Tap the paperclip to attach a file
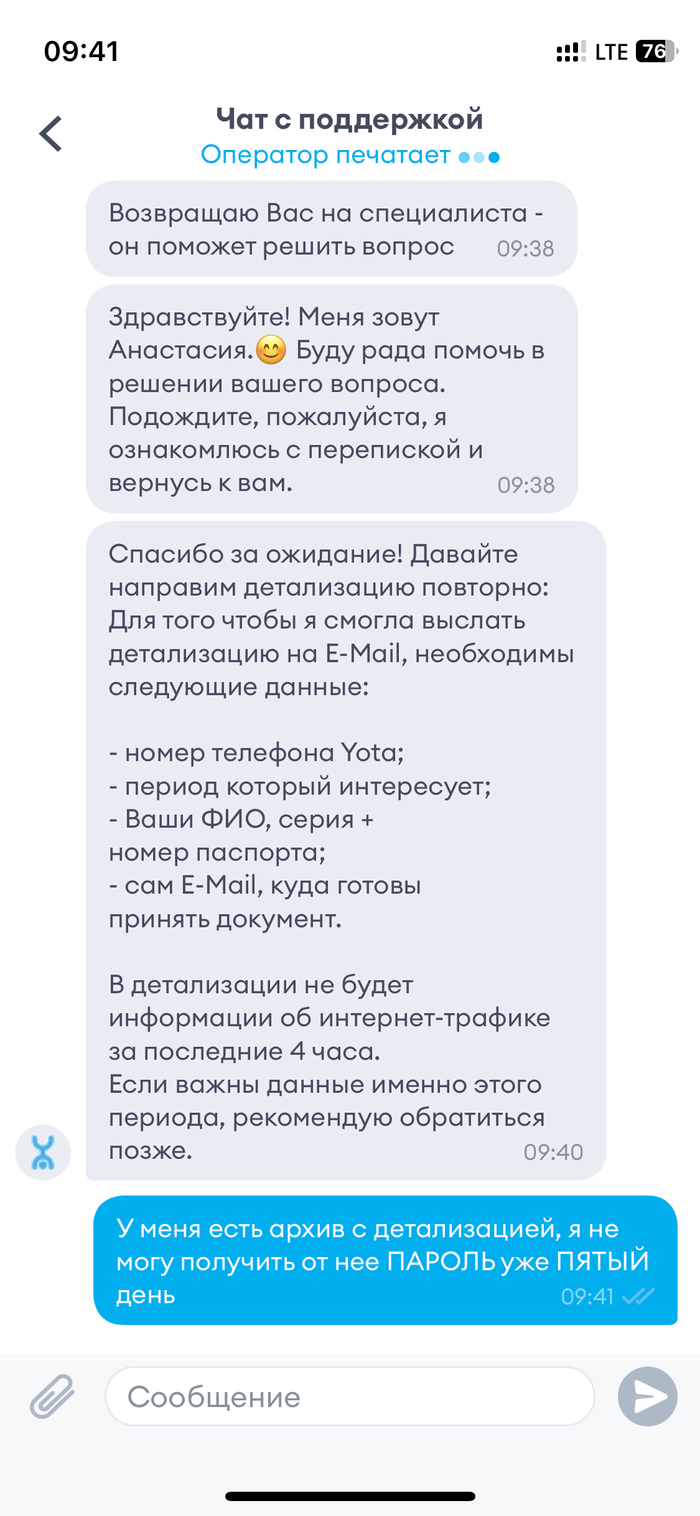Image resolution: width=700 pixels, height=1516 pixels. click(52, 1396)
